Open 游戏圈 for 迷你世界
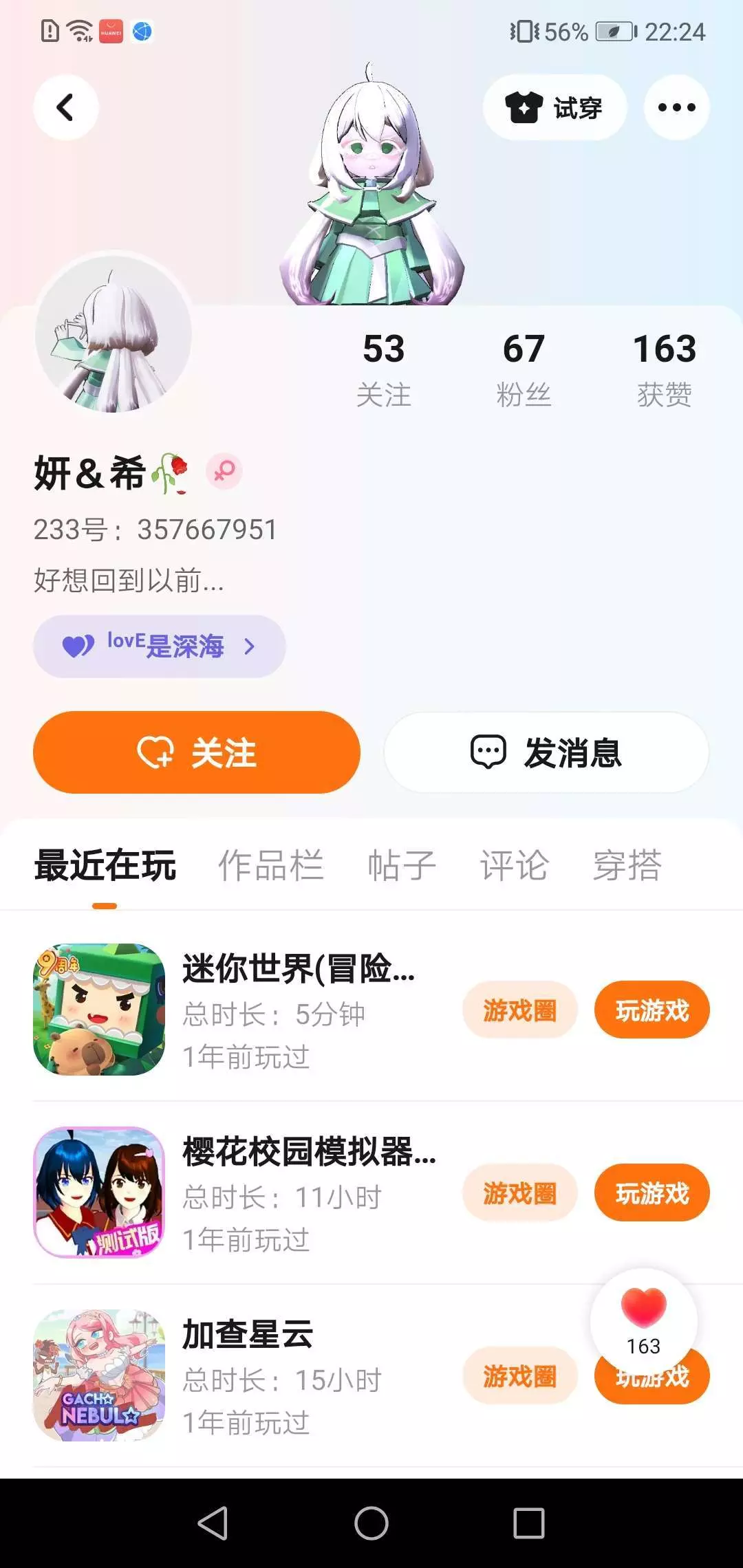The height and width of the screenshot is (1568, 743). coord(519,1010)
